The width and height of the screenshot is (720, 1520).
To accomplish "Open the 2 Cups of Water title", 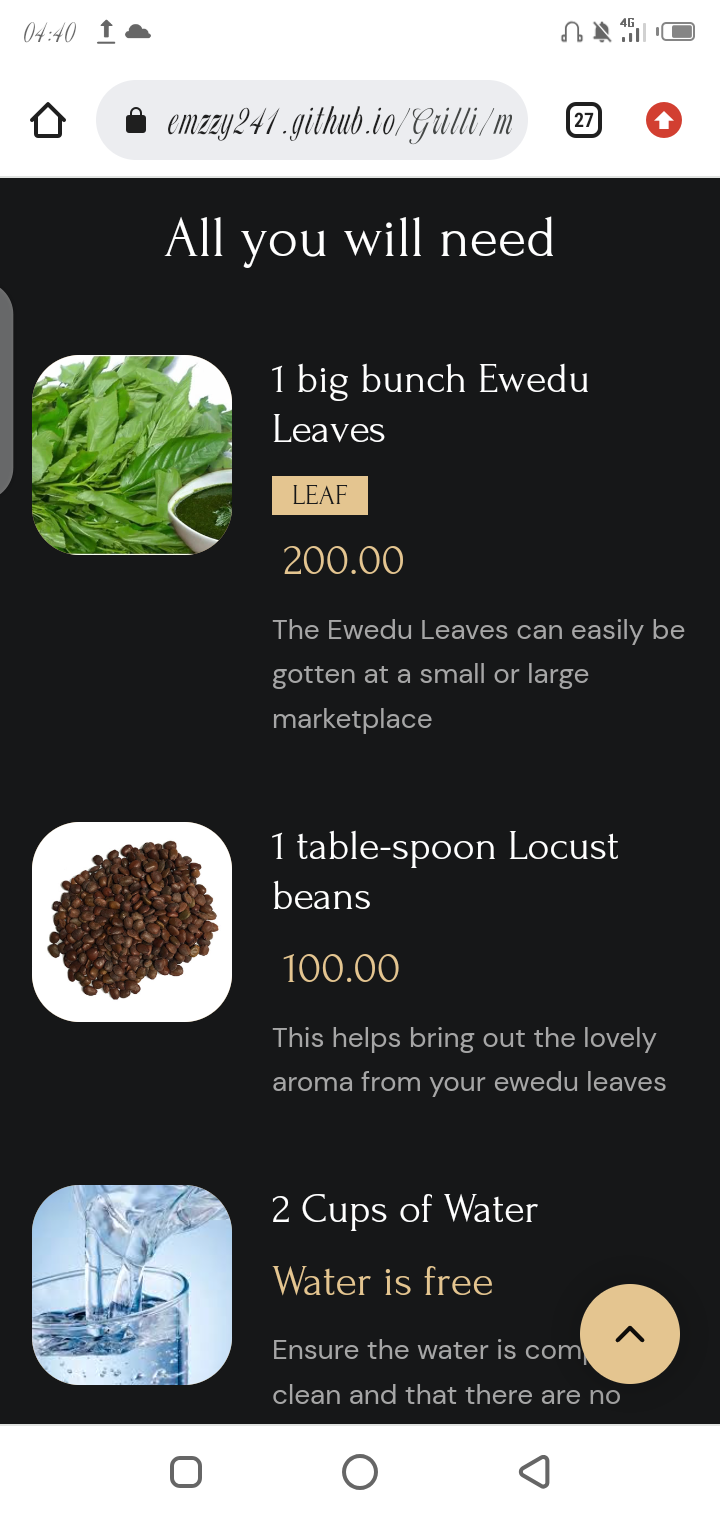I will tap(405, 1209).
